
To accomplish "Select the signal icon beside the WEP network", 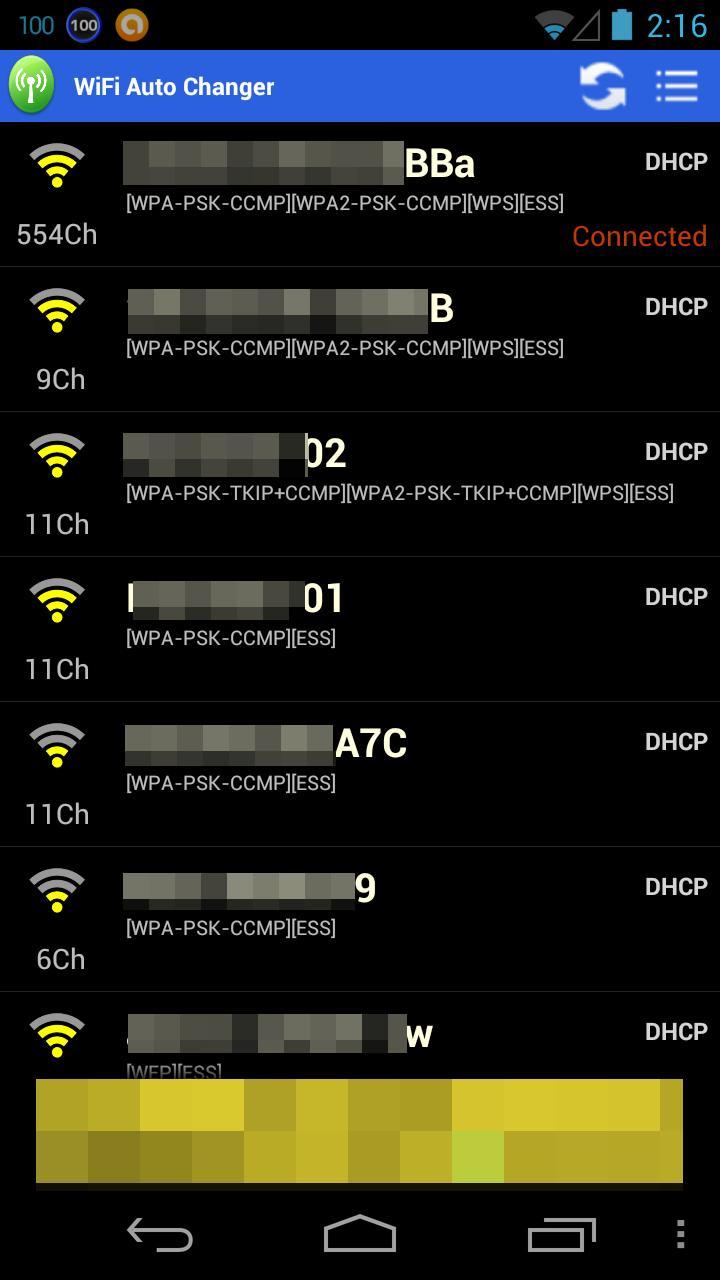I will [x=57, y=1035].
